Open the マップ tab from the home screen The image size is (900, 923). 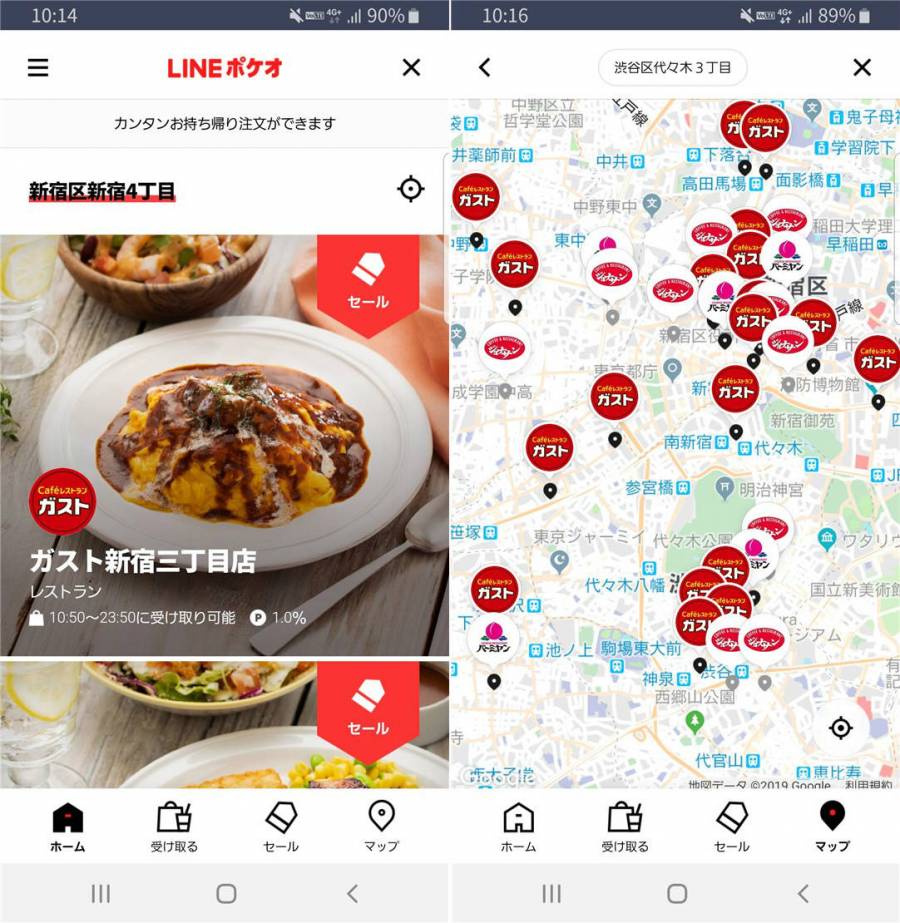381,826
